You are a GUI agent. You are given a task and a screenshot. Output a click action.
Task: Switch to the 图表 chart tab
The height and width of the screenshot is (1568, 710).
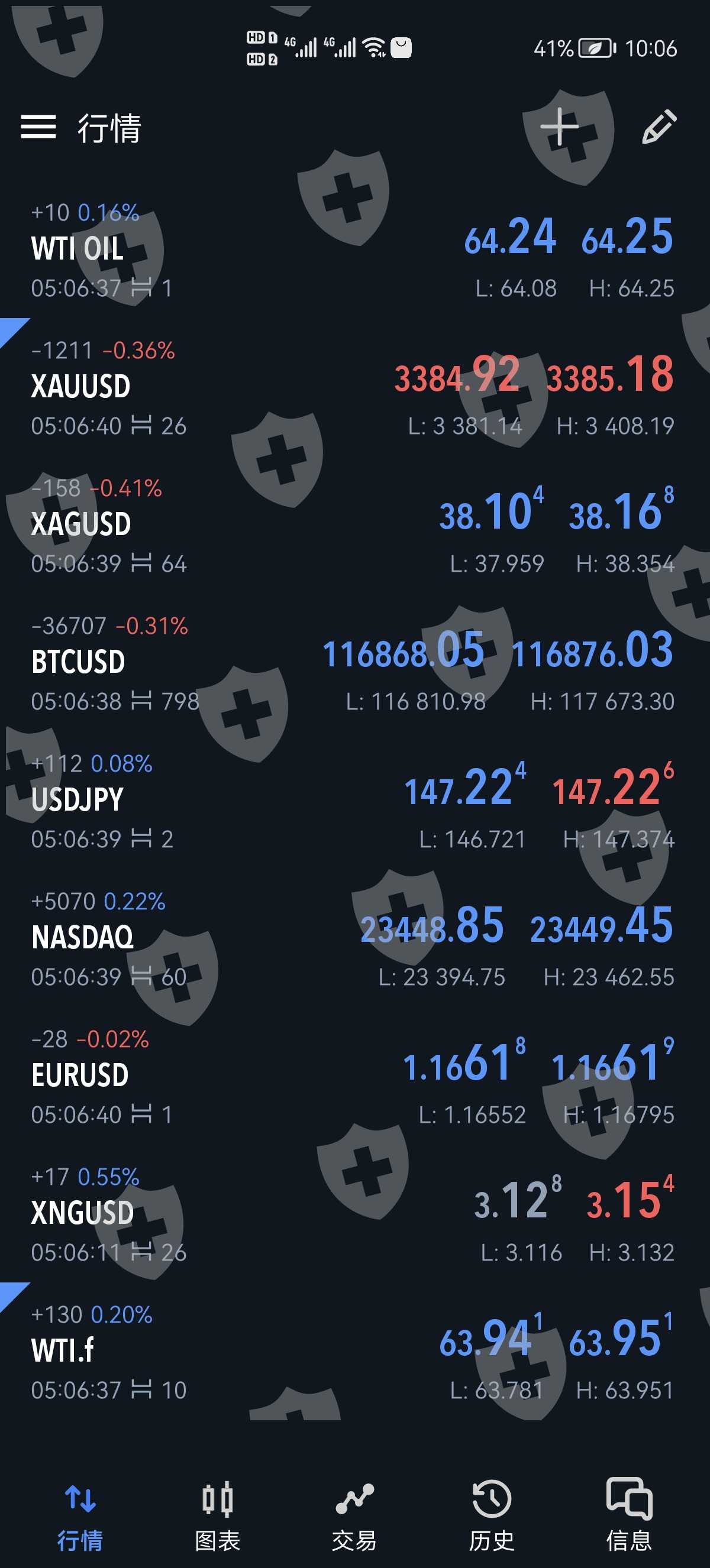click(x=217, y=1514)
